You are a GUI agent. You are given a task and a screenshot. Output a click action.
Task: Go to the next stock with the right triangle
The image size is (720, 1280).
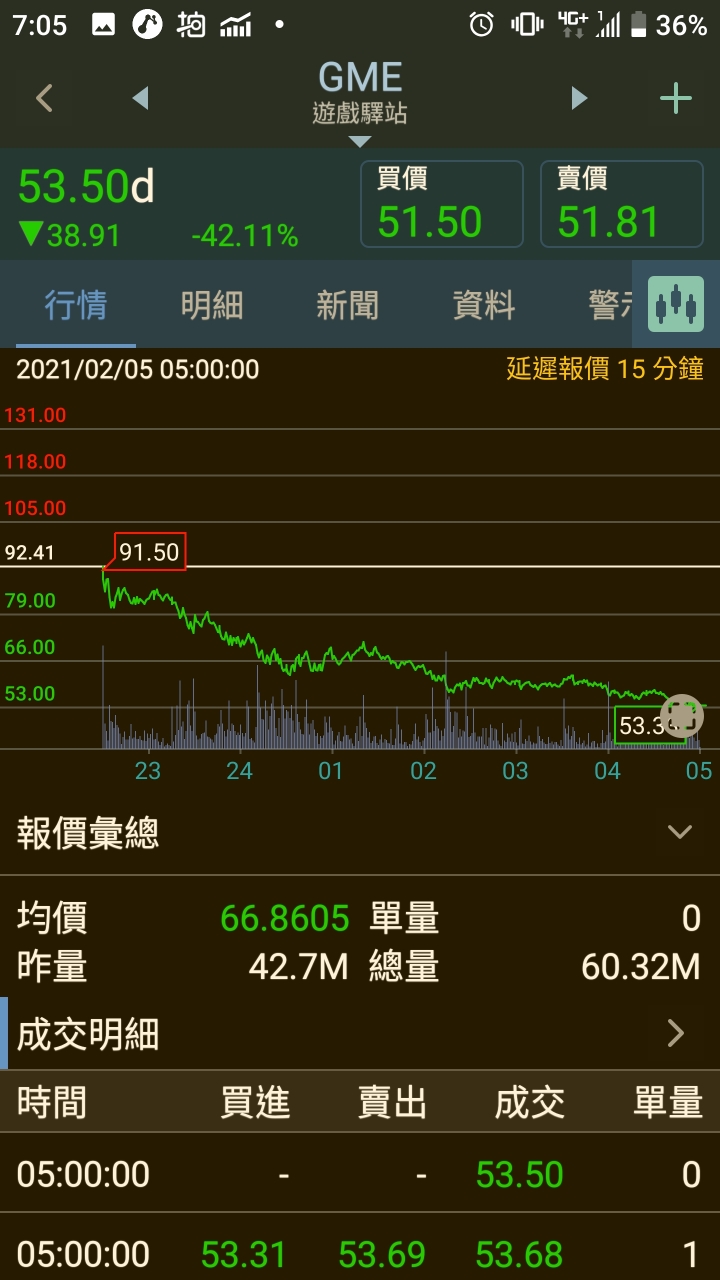pos(579,98)
